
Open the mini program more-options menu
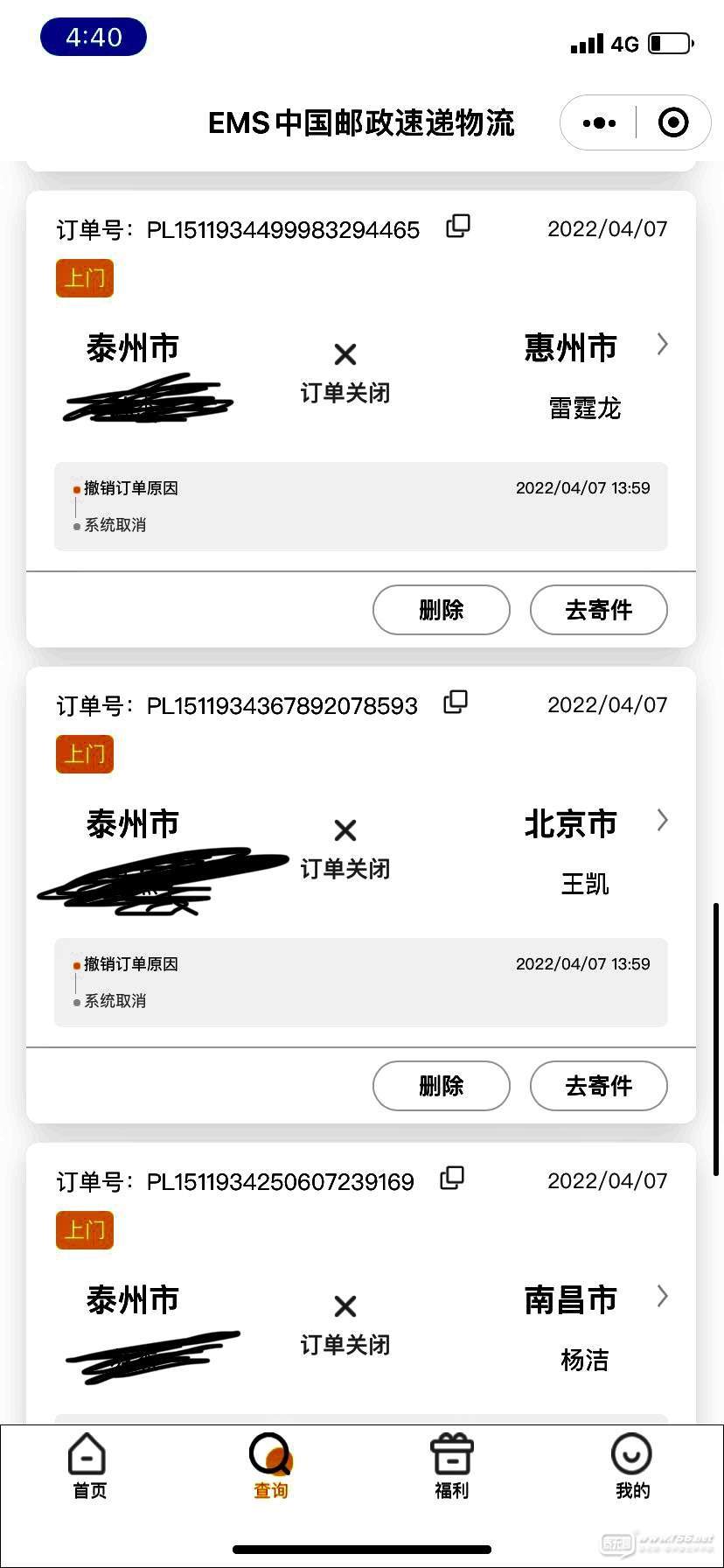599,123
